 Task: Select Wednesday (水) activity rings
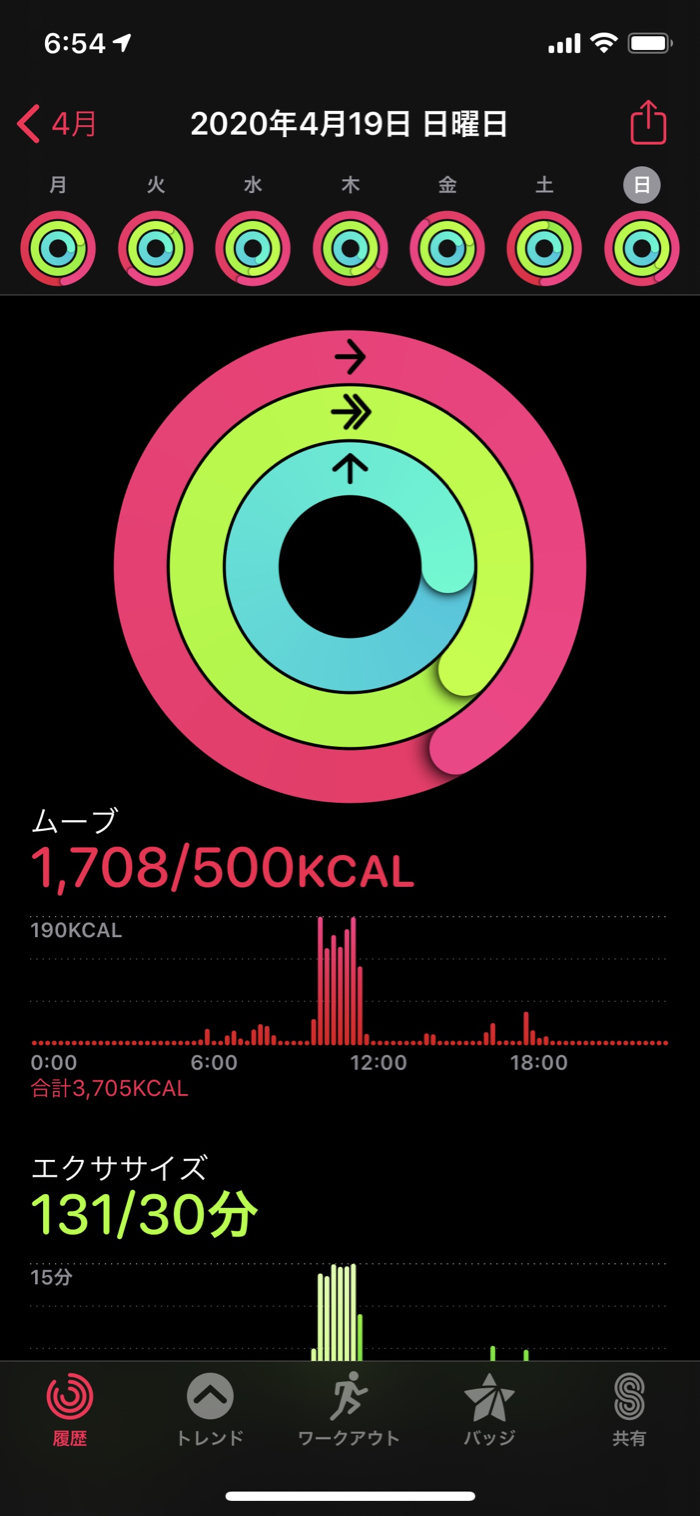[x=253, y=249]
